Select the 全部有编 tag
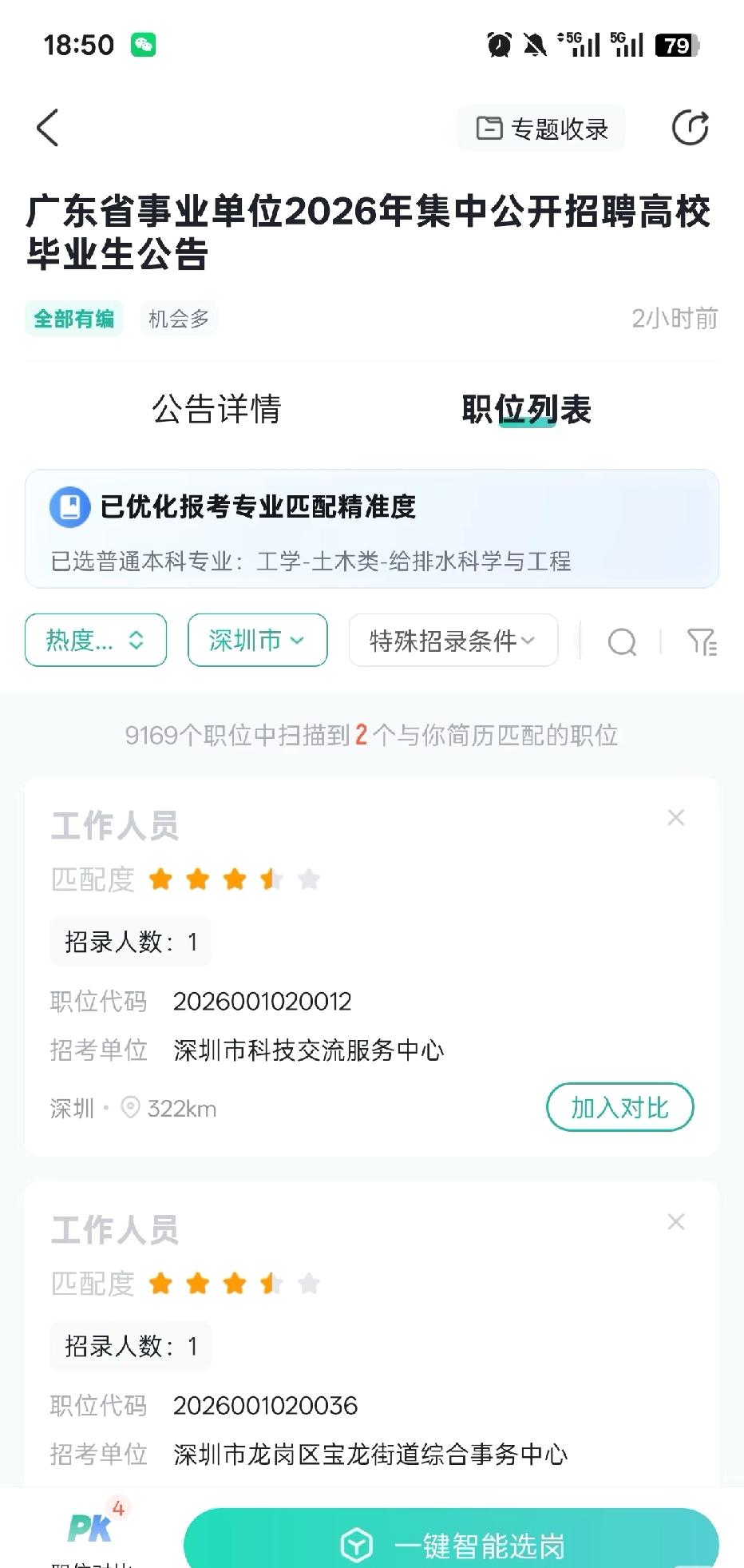 point(73,318)
